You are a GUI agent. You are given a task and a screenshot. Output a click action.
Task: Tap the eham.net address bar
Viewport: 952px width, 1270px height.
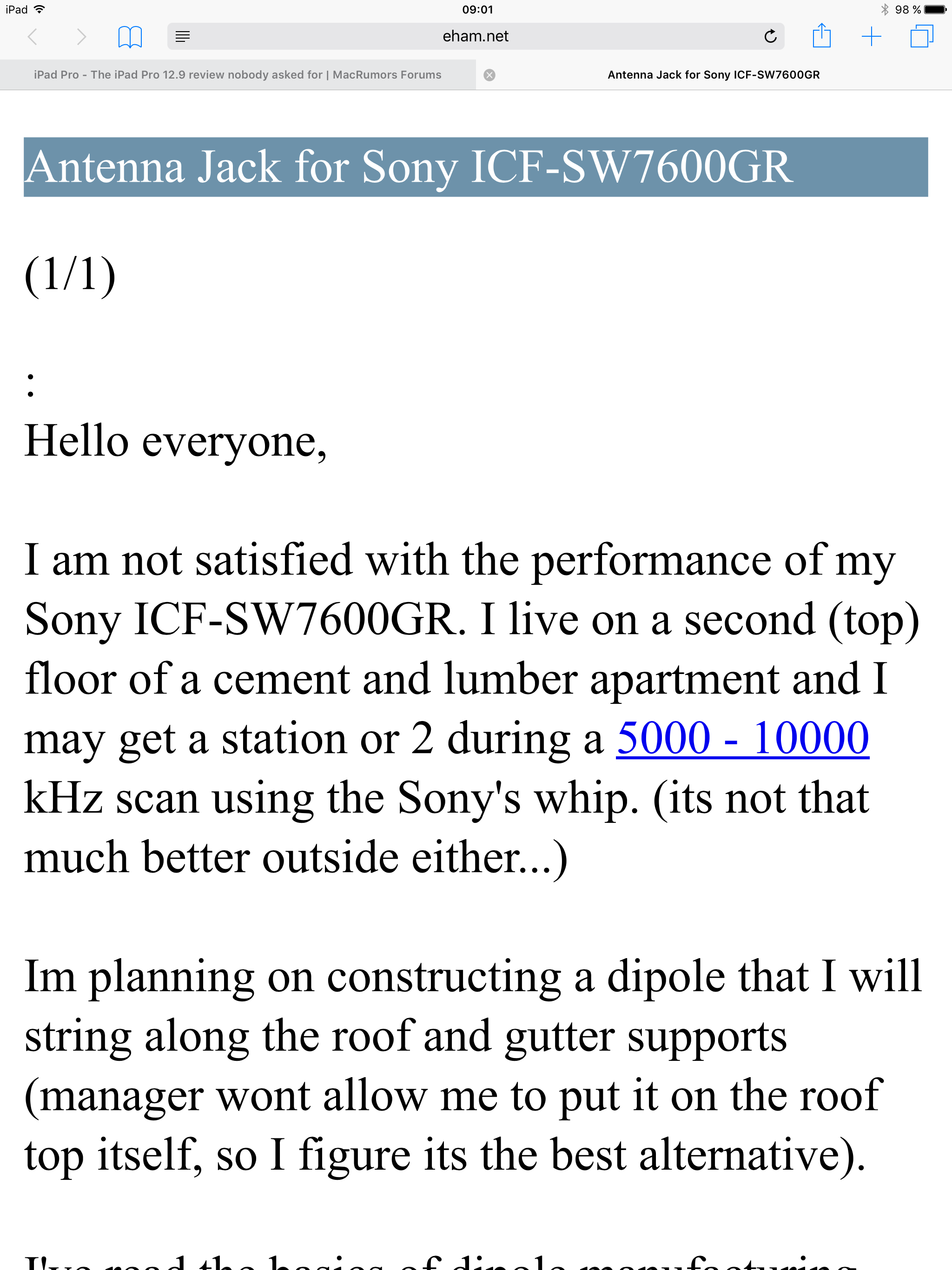pyautogui.click(x=476, y=36)
